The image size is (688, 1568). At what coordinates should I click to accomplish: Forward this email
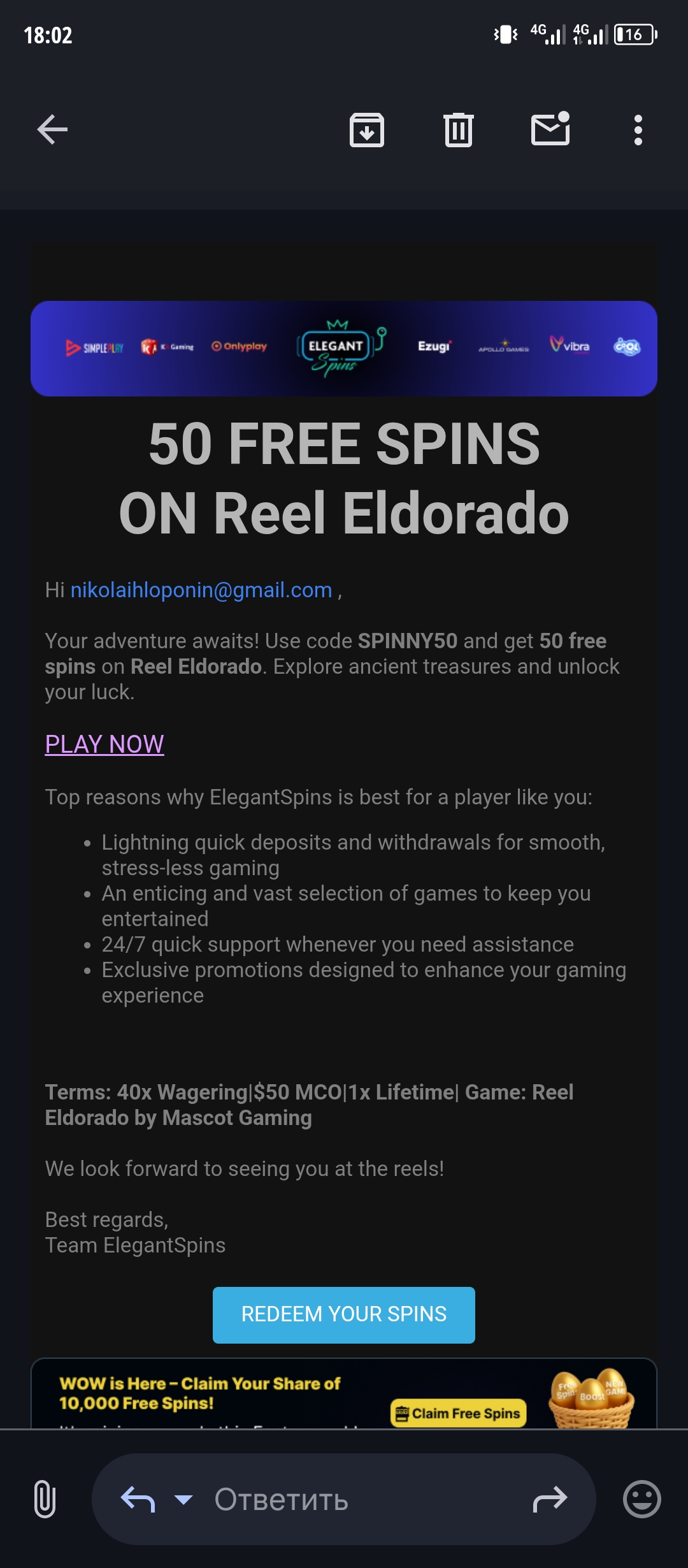point(550,1499)
